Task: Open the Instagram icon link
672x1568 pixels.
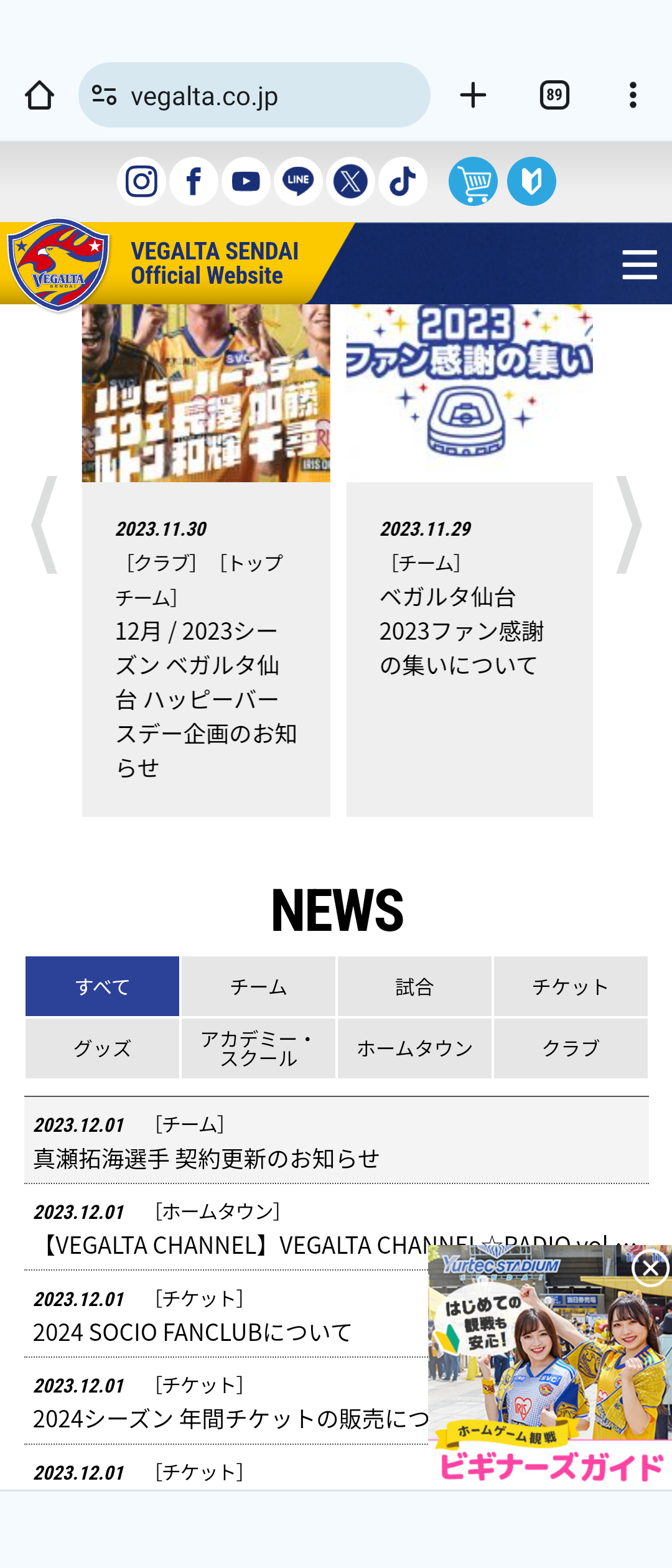Action: [x=141, y=182]
